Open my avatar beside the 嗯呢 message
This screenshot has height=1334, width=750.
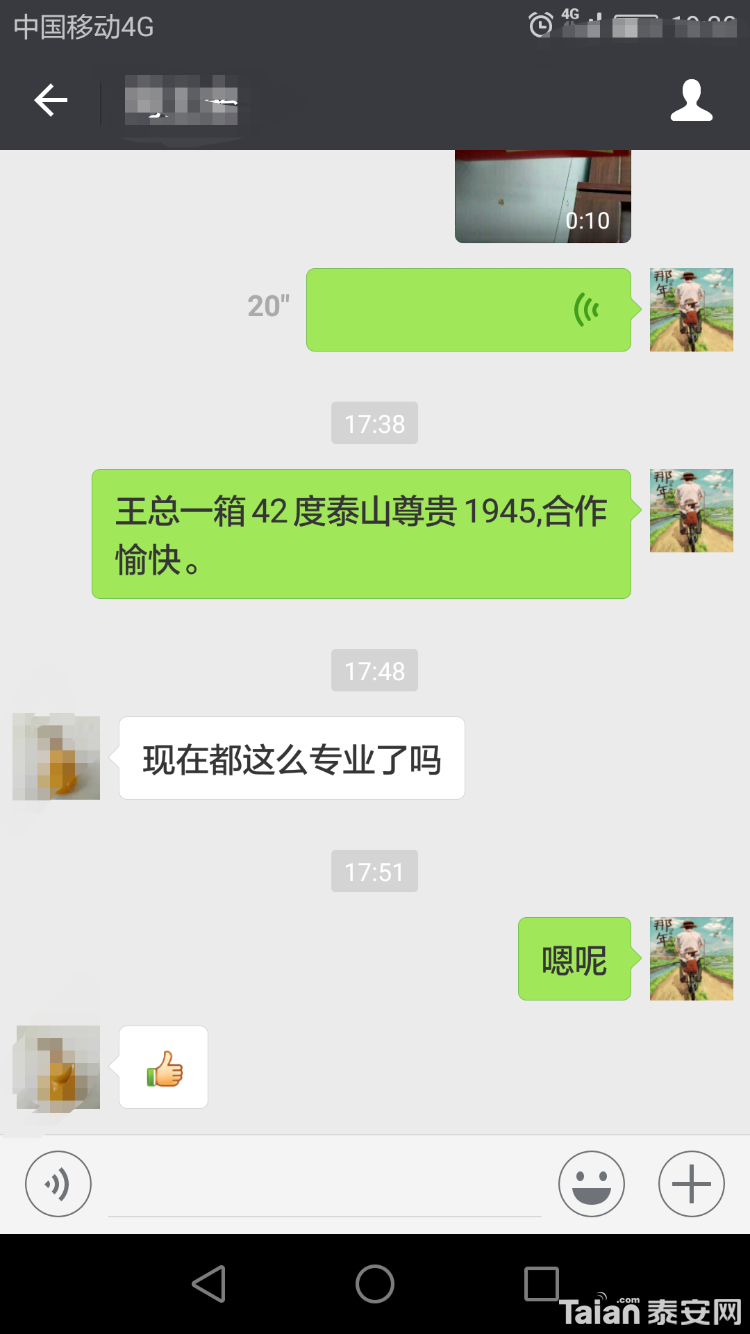pos(691,958)
